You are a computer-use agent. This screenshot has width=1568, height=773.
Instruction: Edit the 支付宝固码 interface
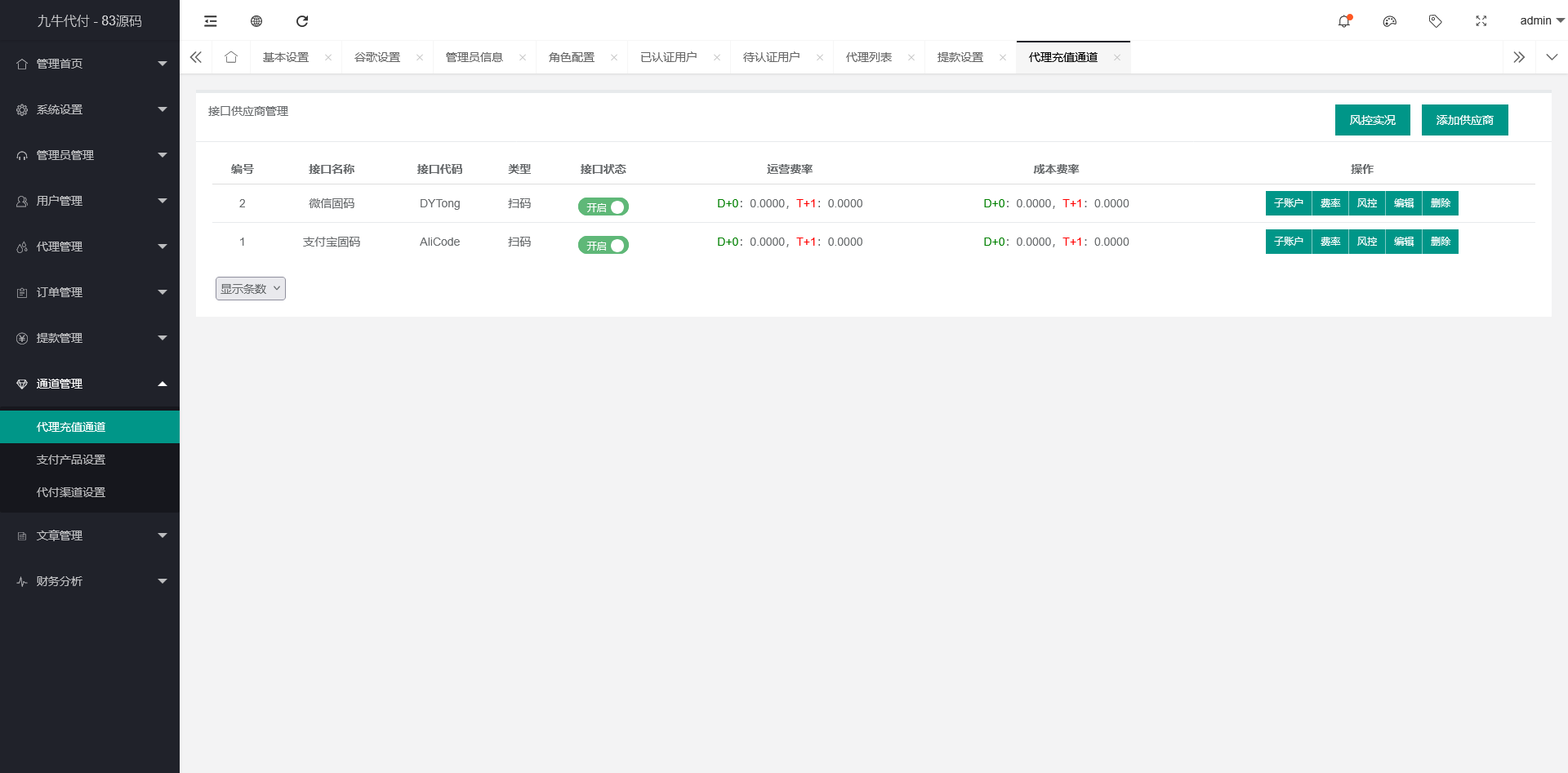tap(1403, 242)
